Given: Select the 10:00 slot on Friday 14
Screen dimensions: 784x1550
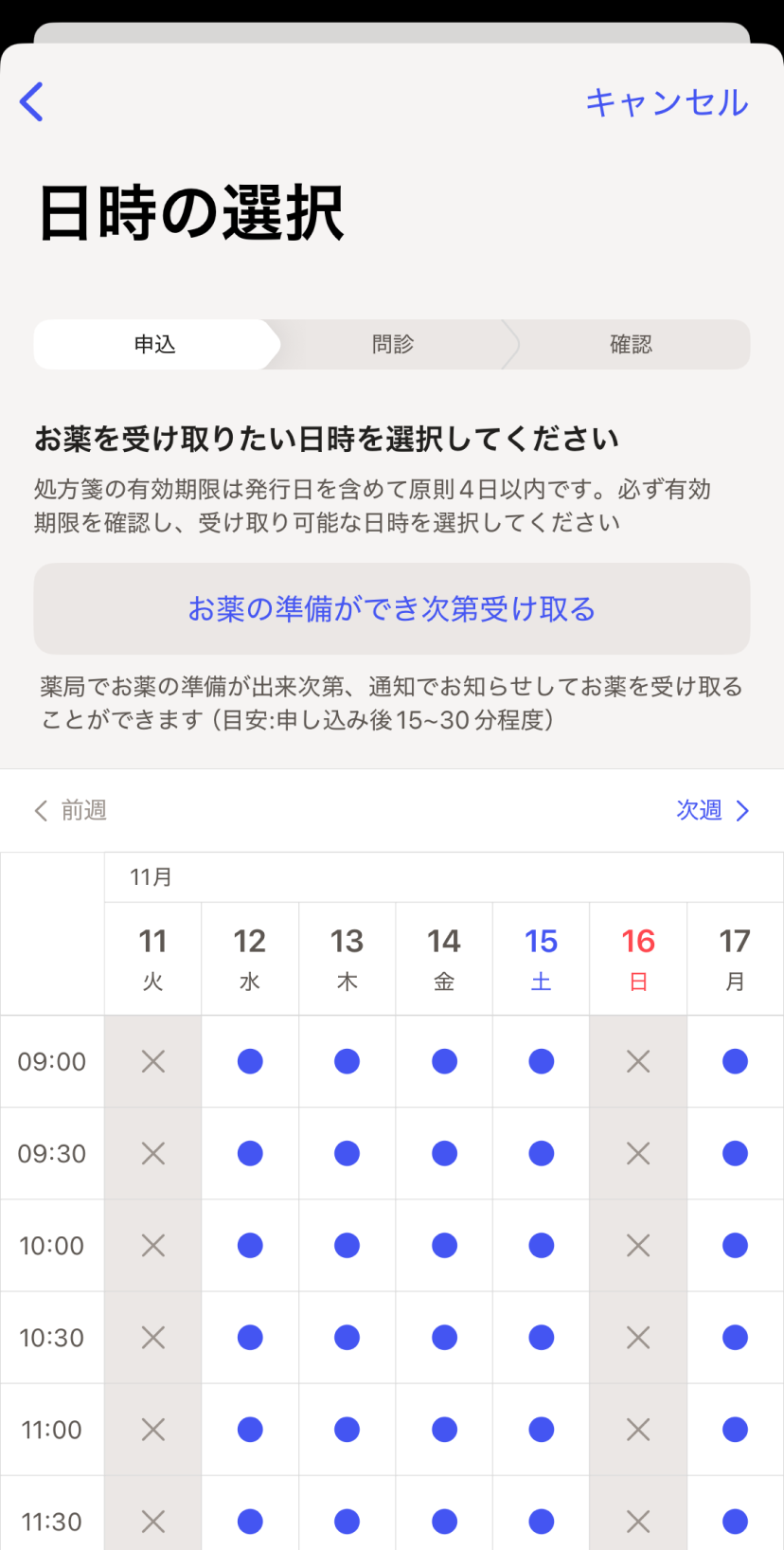Looking at the screenshot, I should click(444, 1245).
